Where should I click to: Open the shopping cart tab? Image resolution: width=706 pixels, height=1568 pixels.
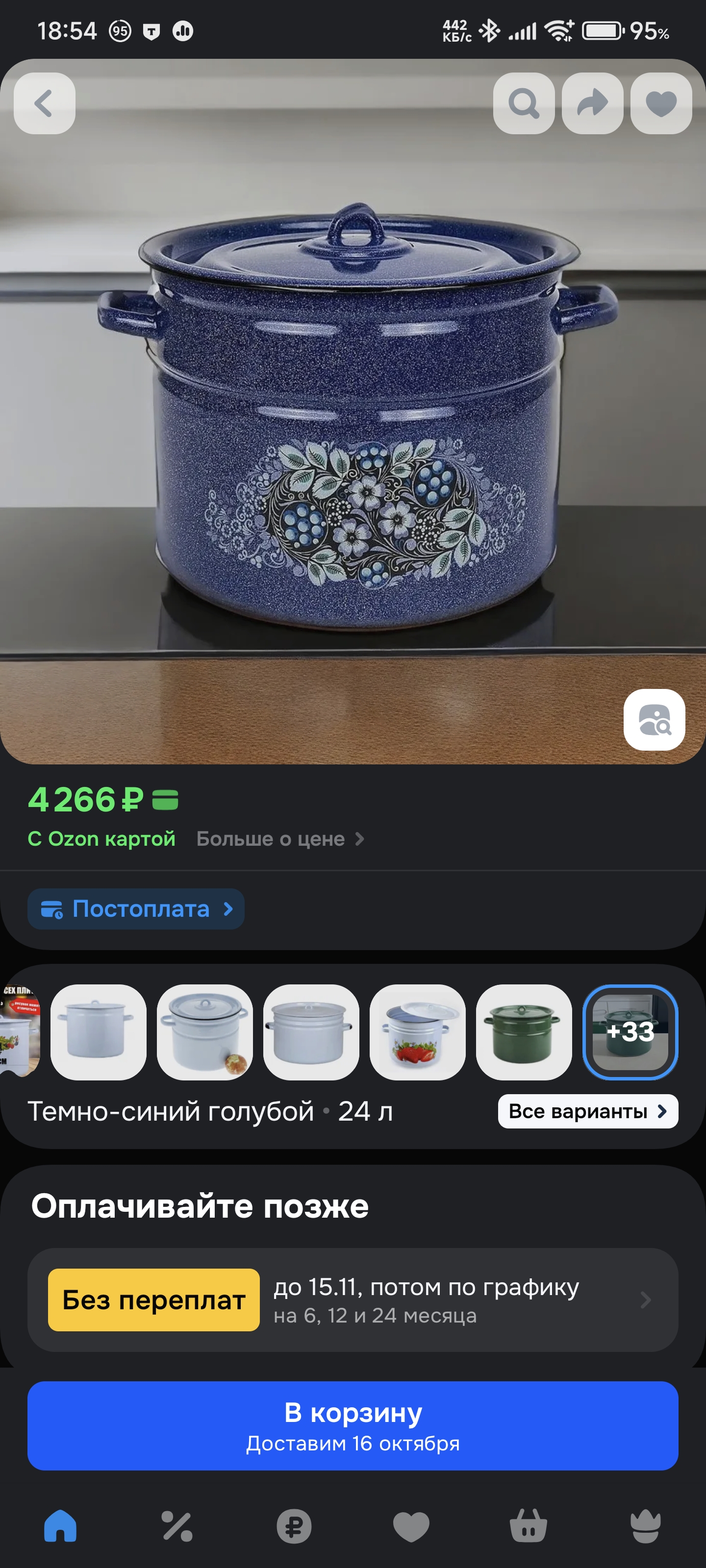click(x=528, y=1527)
